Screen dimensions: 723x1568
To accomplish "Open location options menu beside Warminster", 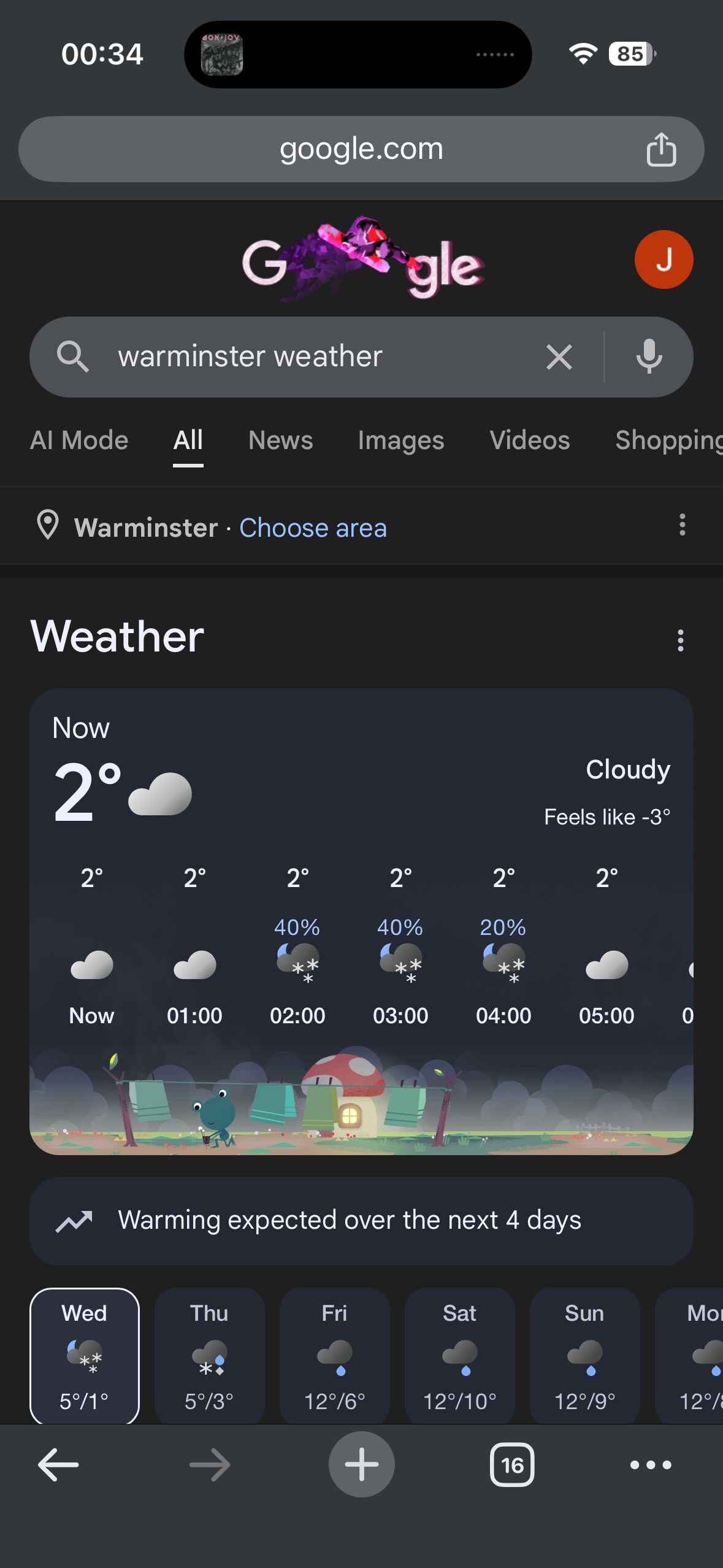I will [682, 525].
